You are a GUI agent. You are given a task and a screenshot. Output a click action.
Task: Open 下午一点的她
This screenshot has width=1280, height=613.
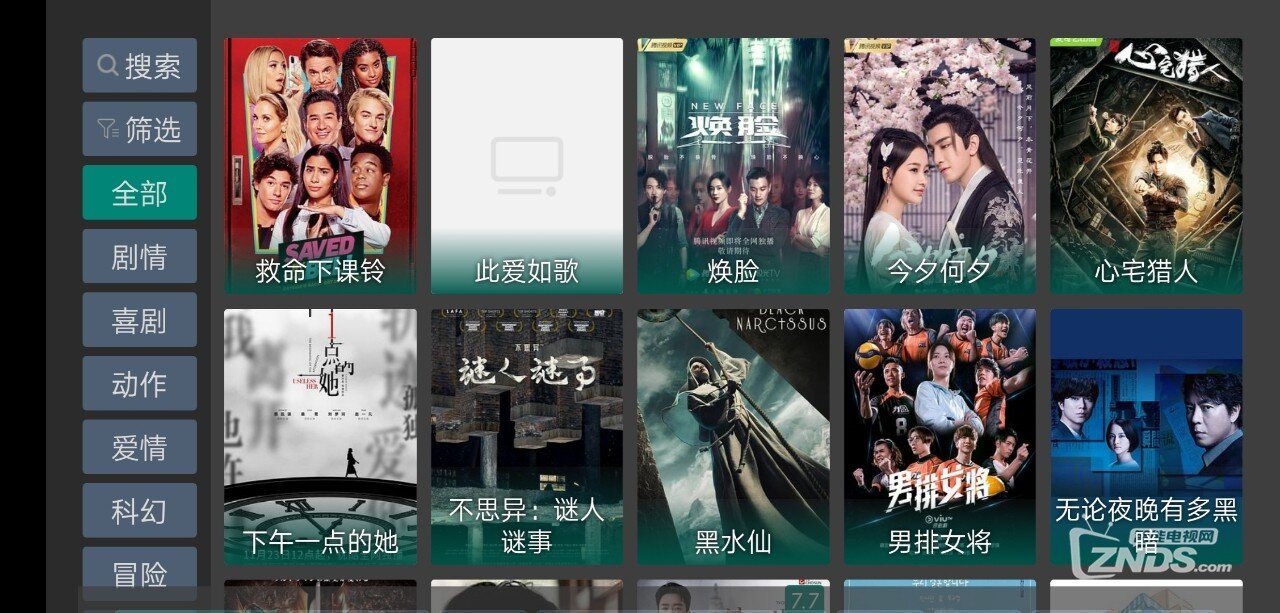(320, 436)
